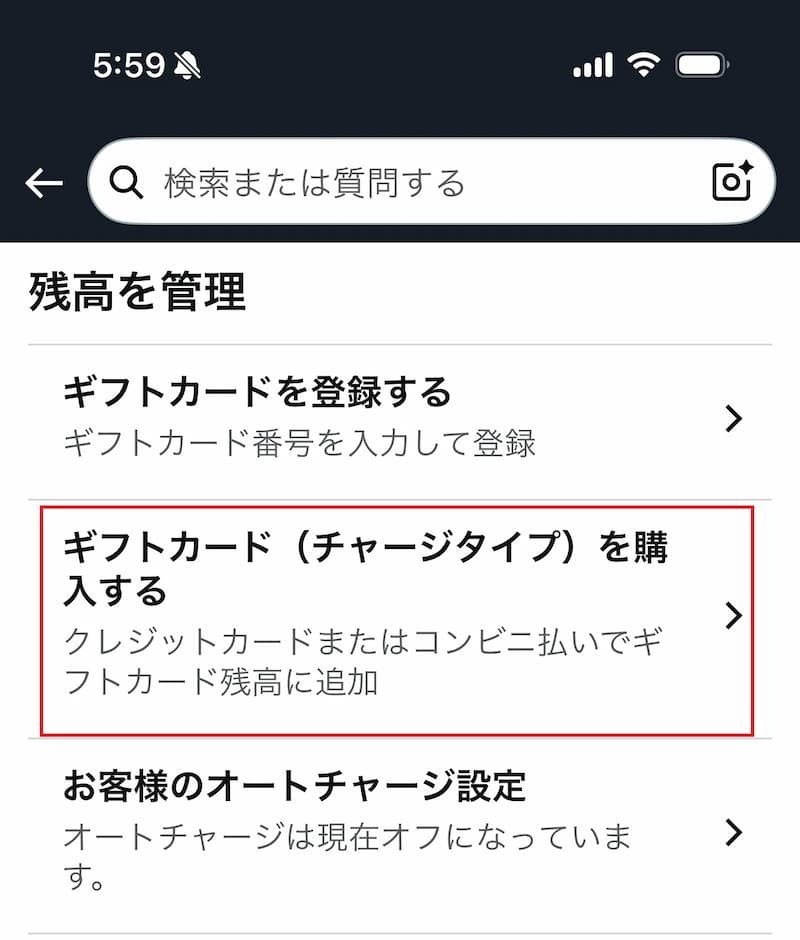Screen dimensions: 800x940
Task: Open お客様のオートチャージ設定
Action: coord(400,832)
